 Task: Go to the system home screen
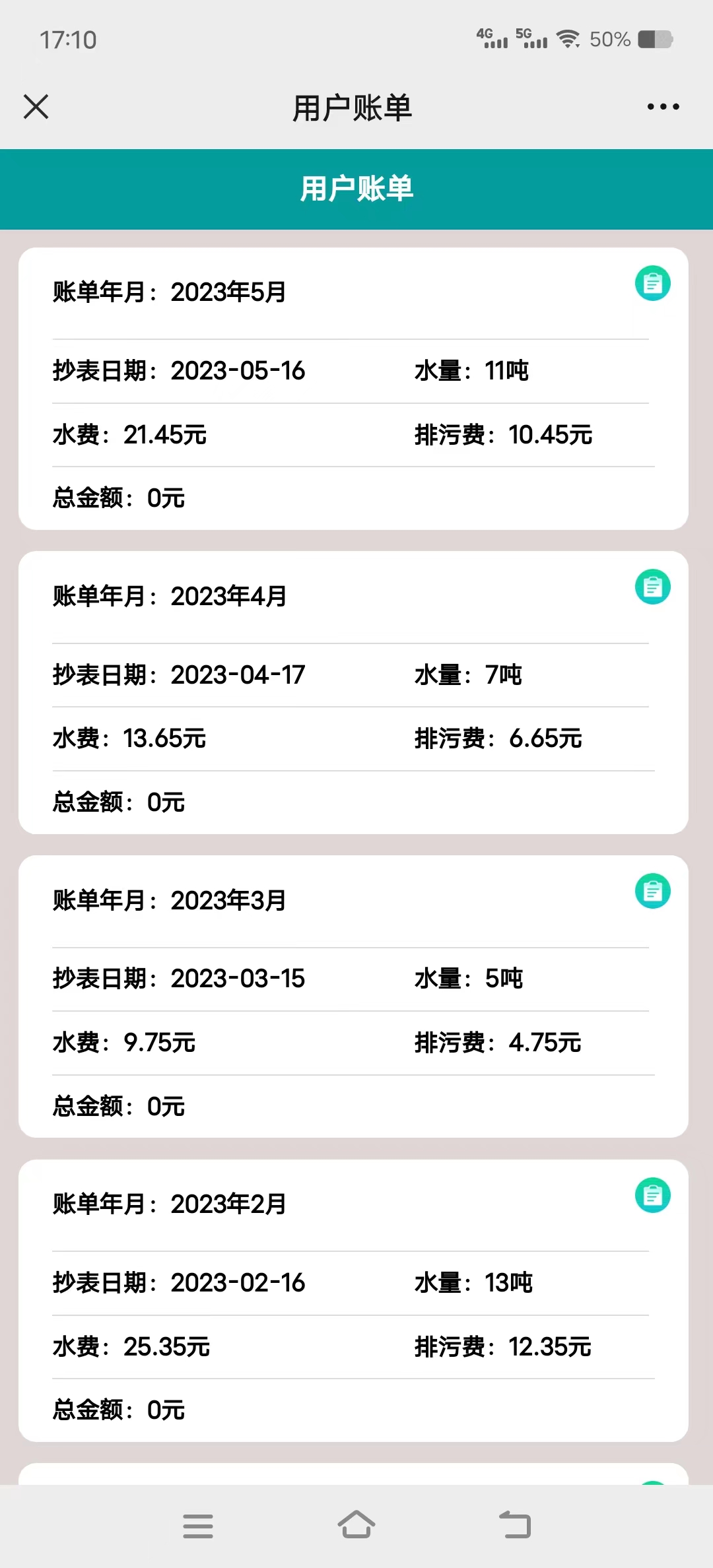point(356,1525)
